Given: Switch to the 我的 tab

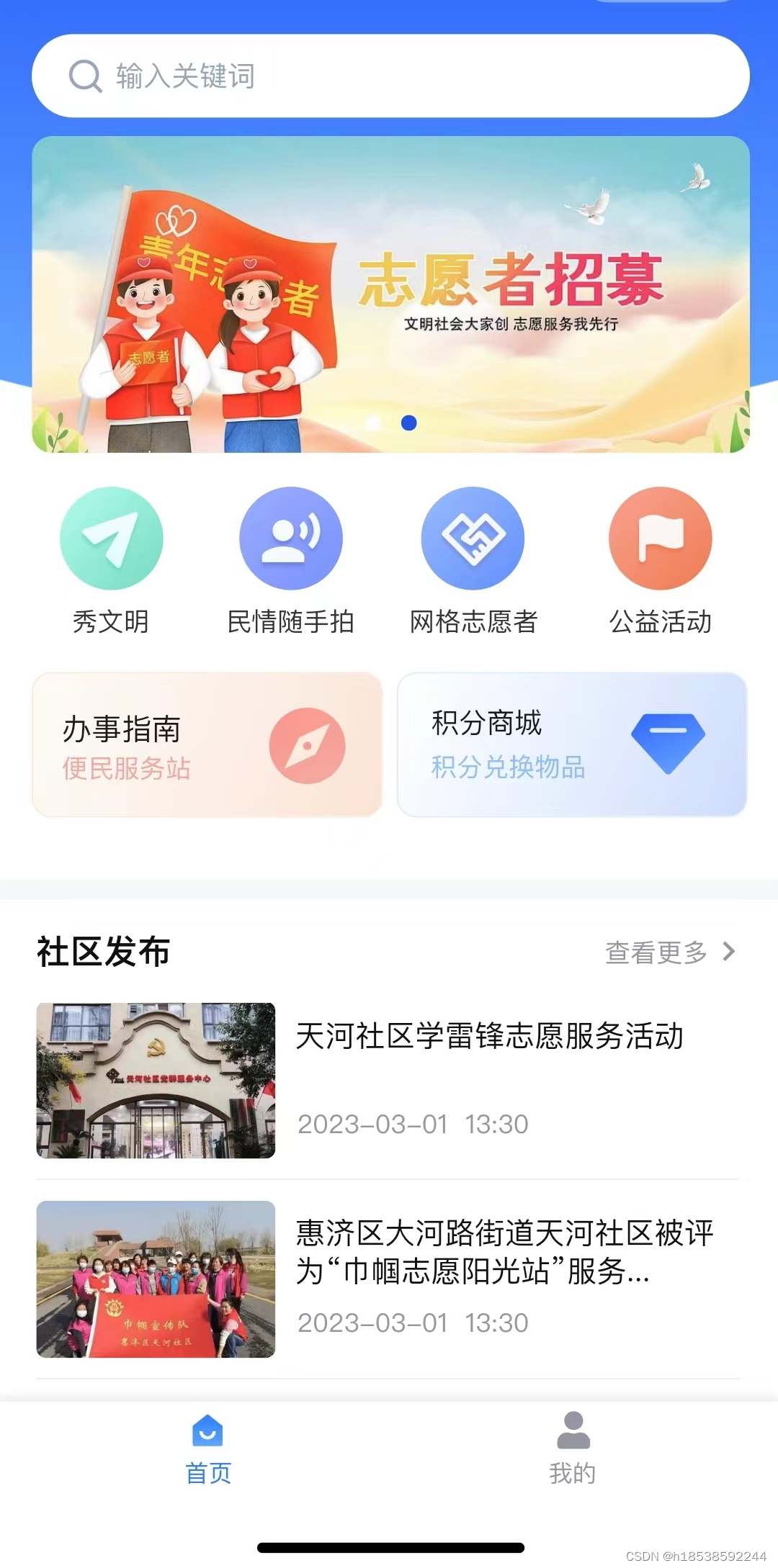Looking at the screenshot, I should click(573, 1448).
